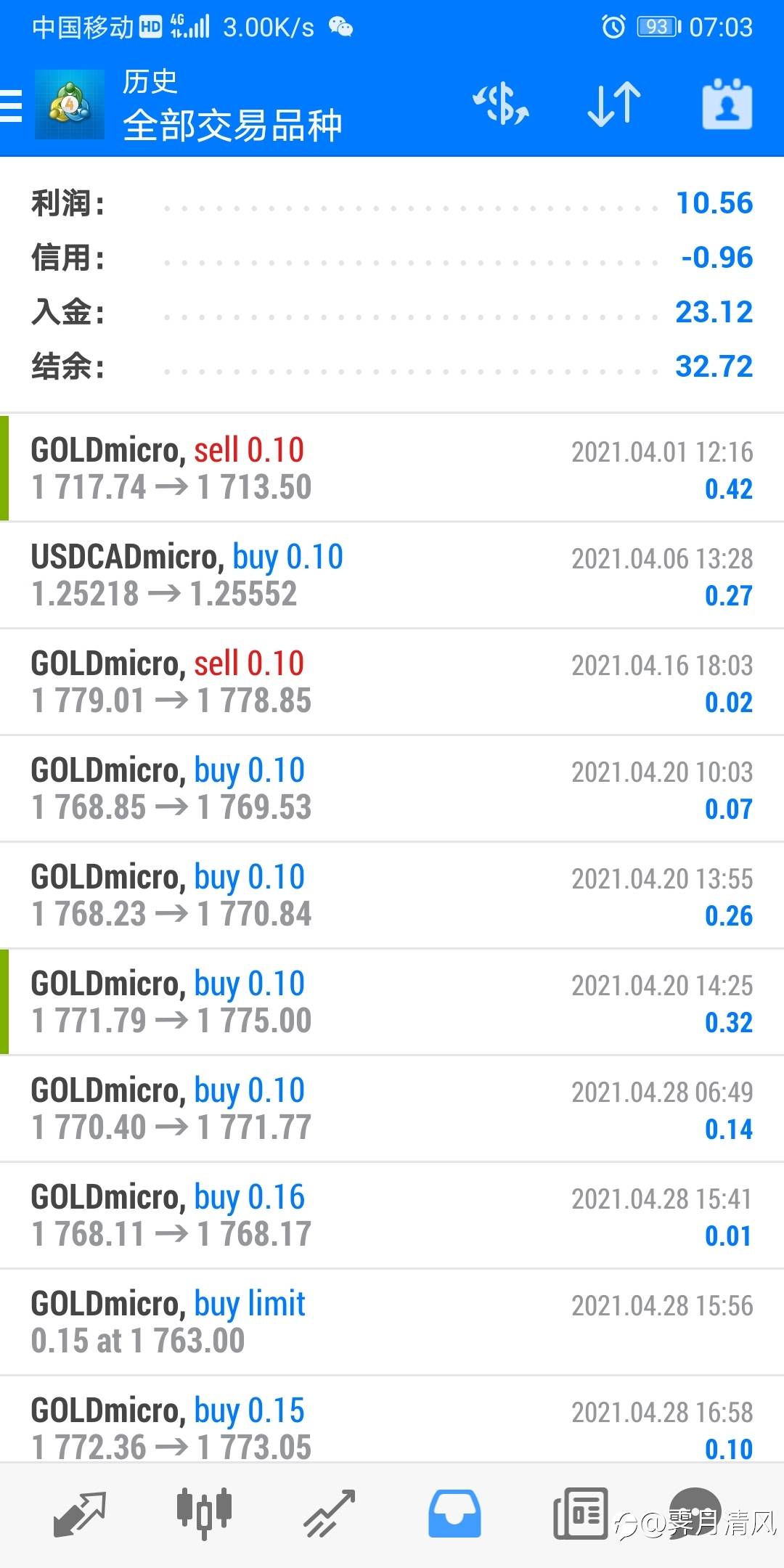The height and width of the screenshot is (1568, 784).
Task: Open the calendar date range picker
Action: click(x=727, y=105)
